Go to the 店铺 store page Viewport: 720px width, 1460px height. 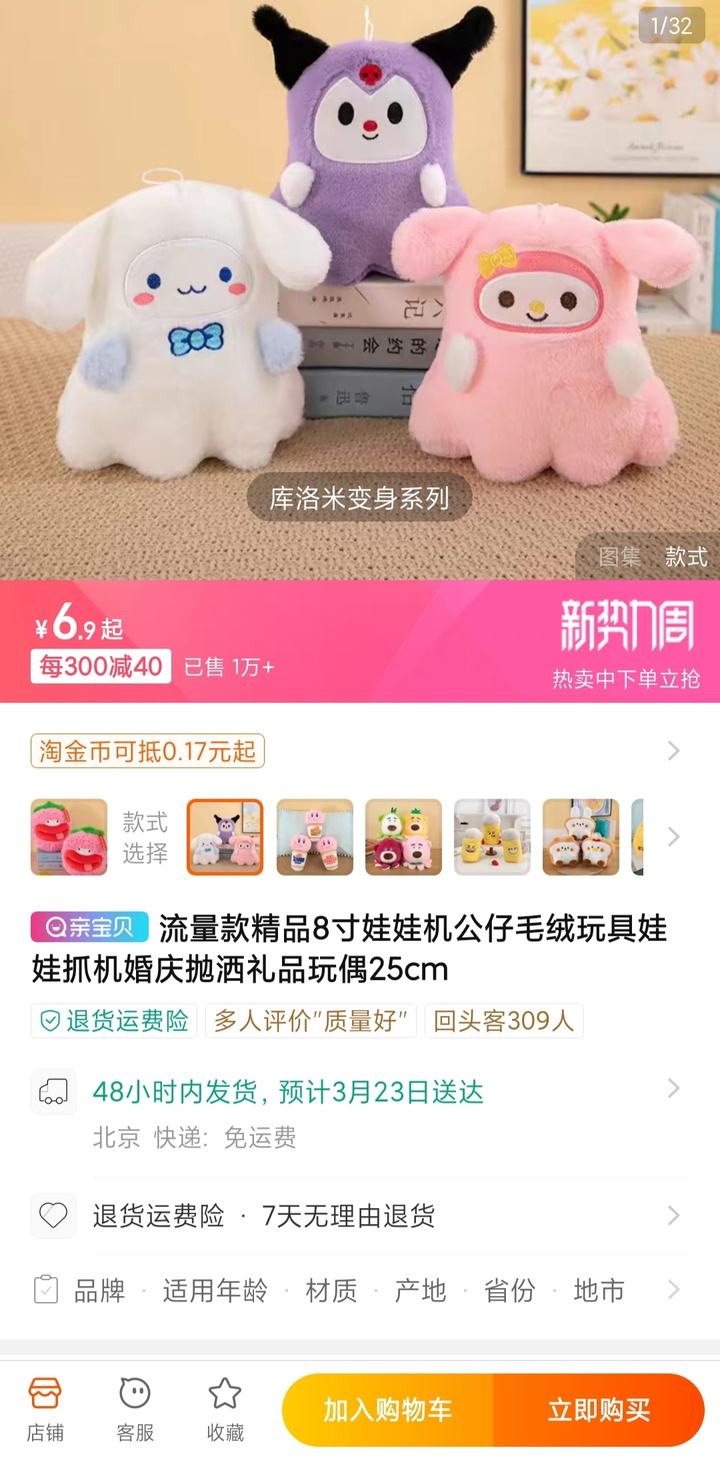click(45, 1410)
